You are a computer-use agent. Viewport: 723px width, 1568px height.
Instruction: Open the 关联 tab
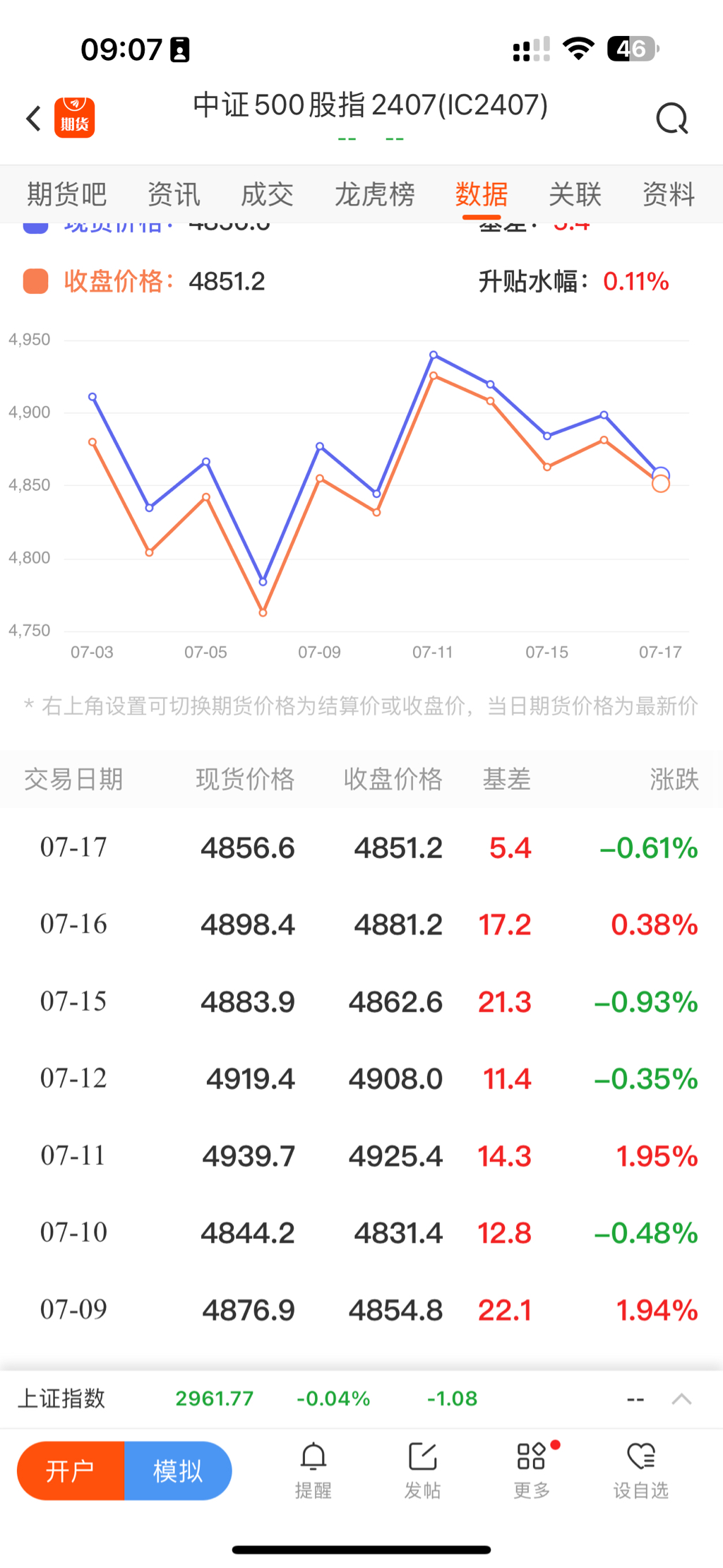point(575,194)
